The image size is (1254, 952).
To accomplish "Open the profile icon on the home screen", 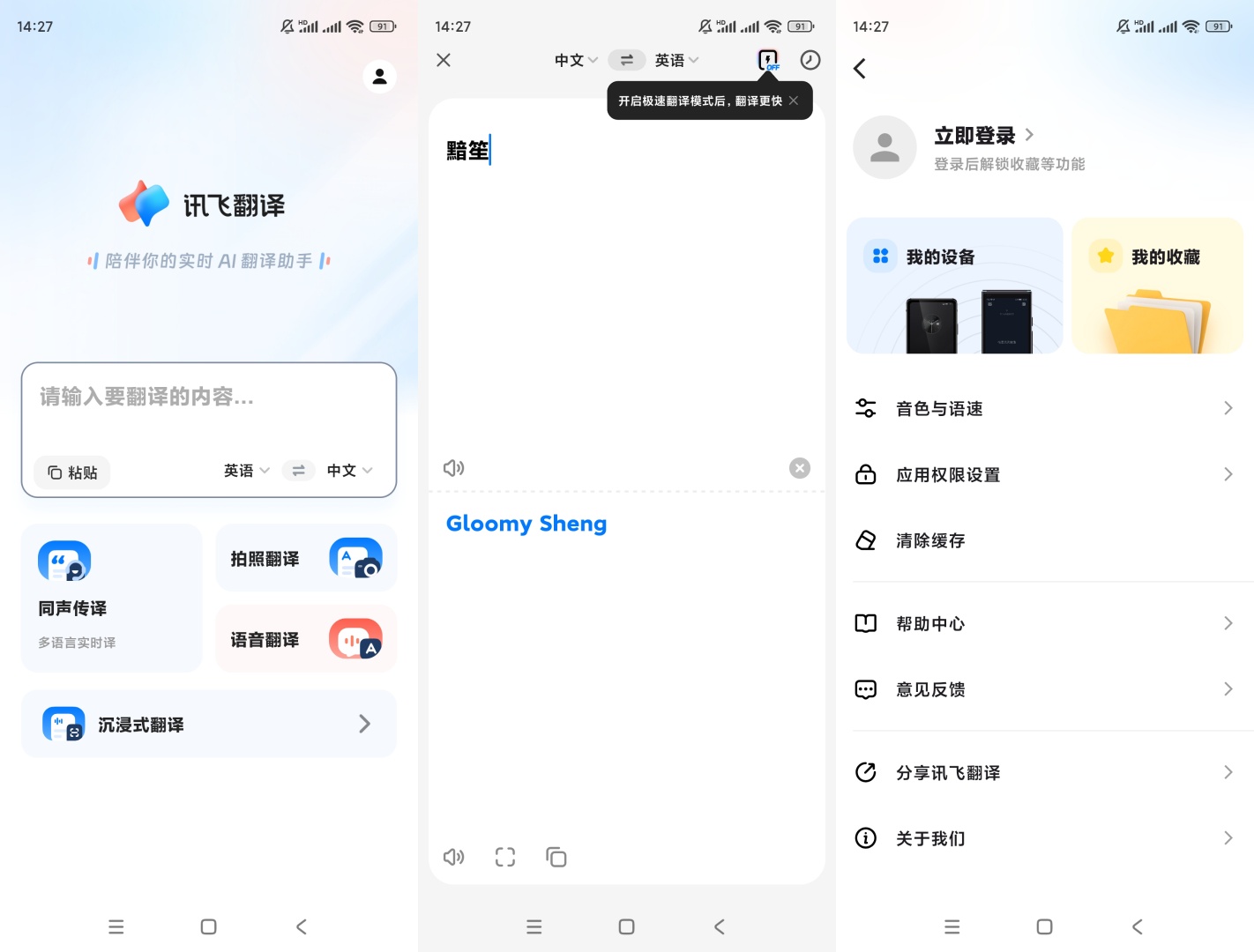I will point(379,77).
